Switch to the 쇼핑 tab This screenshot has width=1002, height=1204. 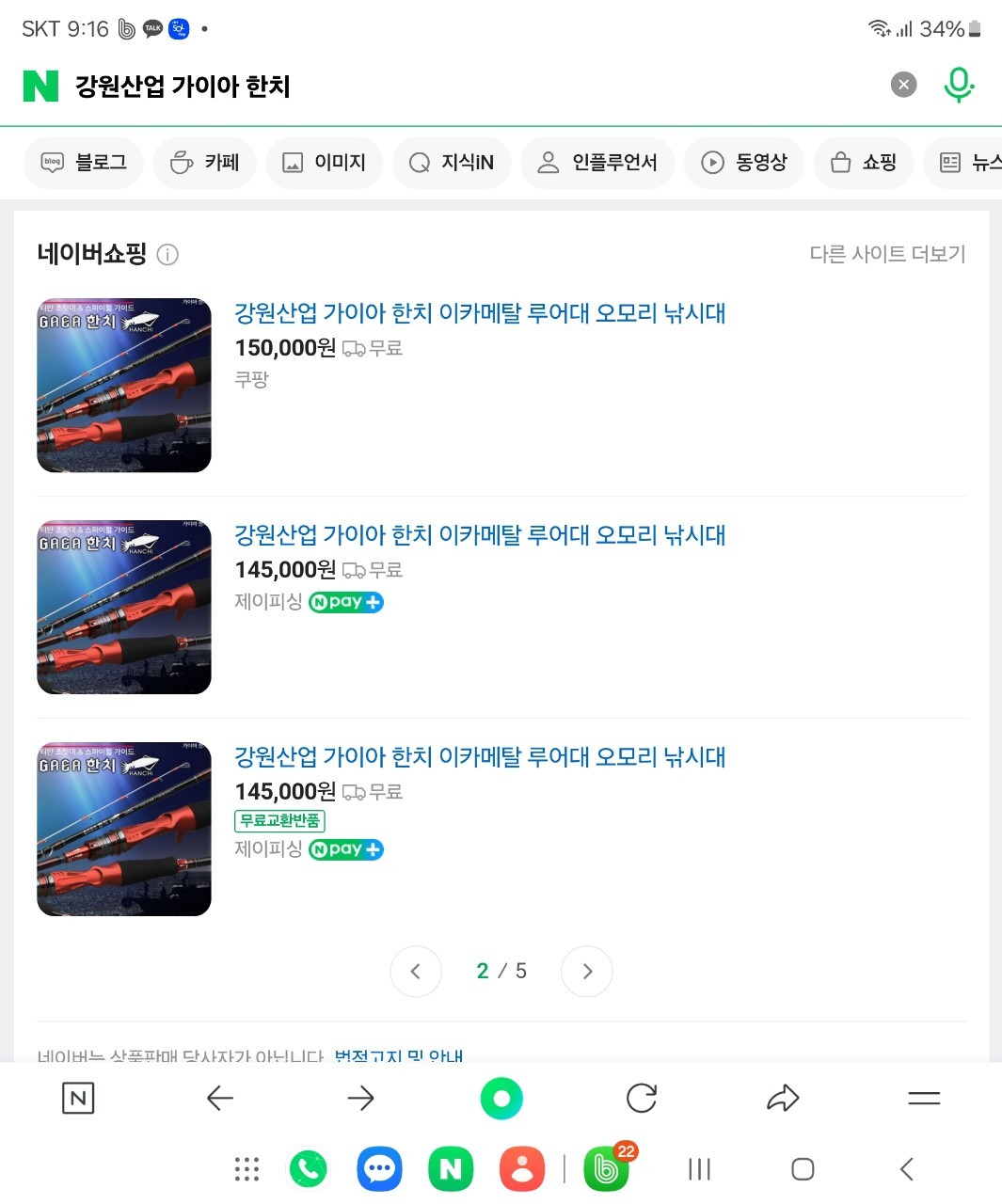pyautogui.click(x=864, y=163)
